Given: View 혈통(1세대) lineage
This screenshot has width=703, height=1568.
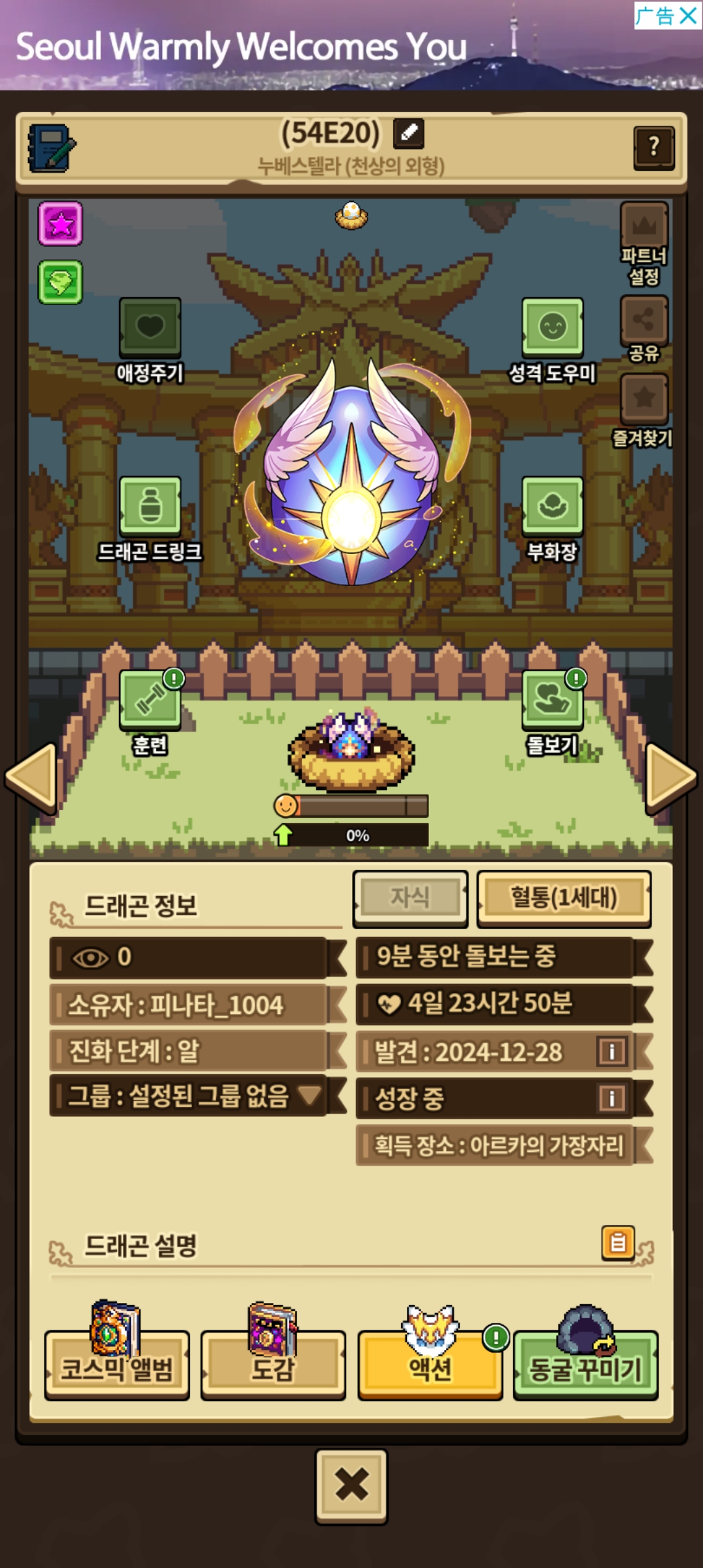Looking at the screenshot, I should [564, 898].
